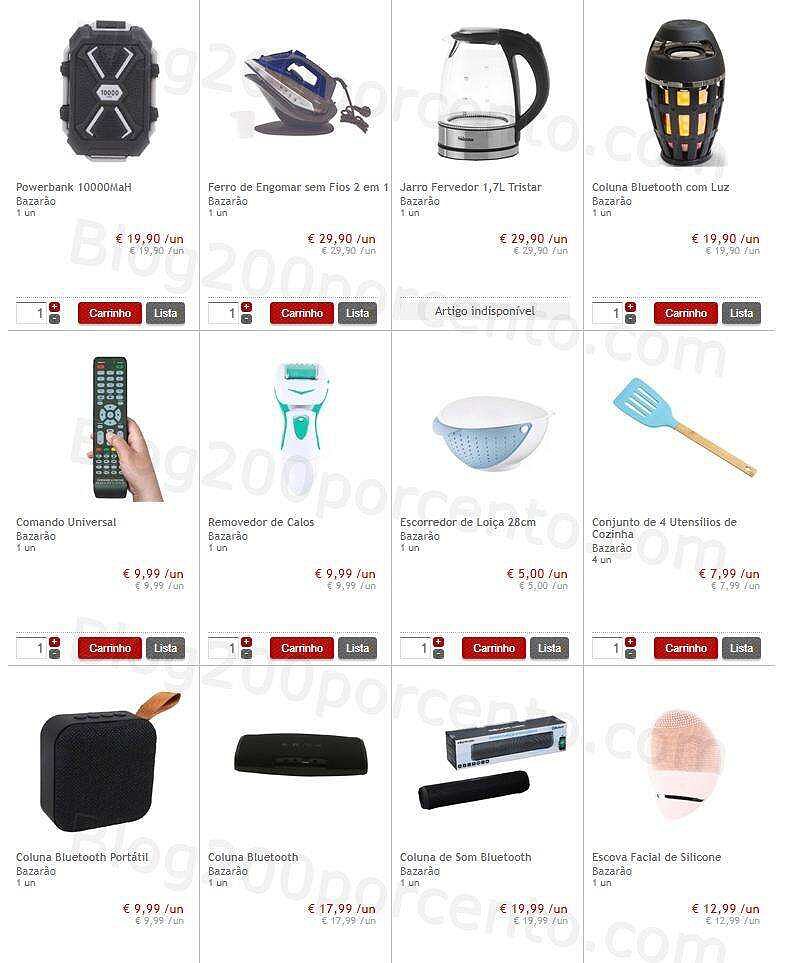
Task: Add Conjunto de 4 Utensílios to Carrinho
Action: tap(685, 648)
